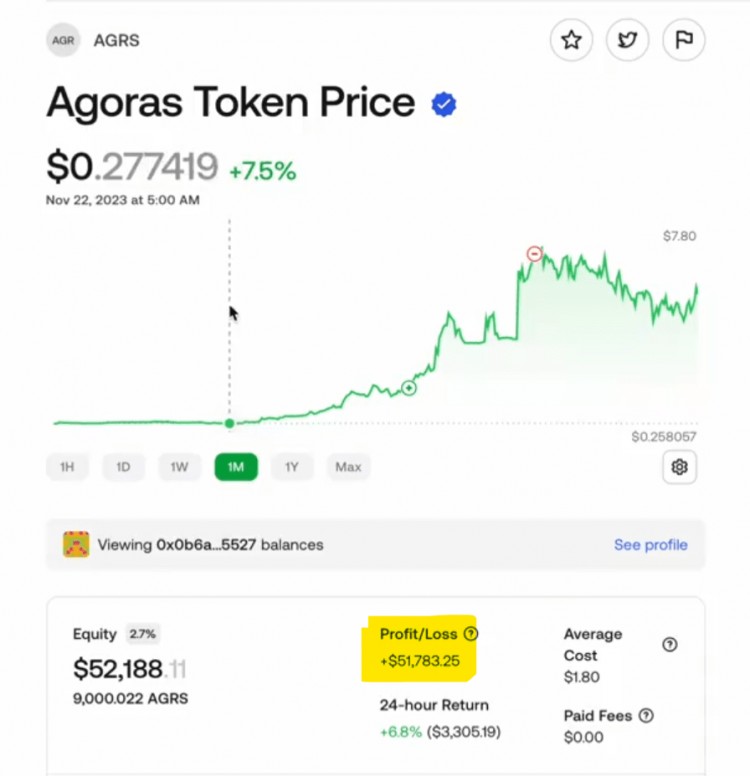Report the token using the flag icon
The width and height of the screenshot is (750, 776).
(x=684, y=40)
